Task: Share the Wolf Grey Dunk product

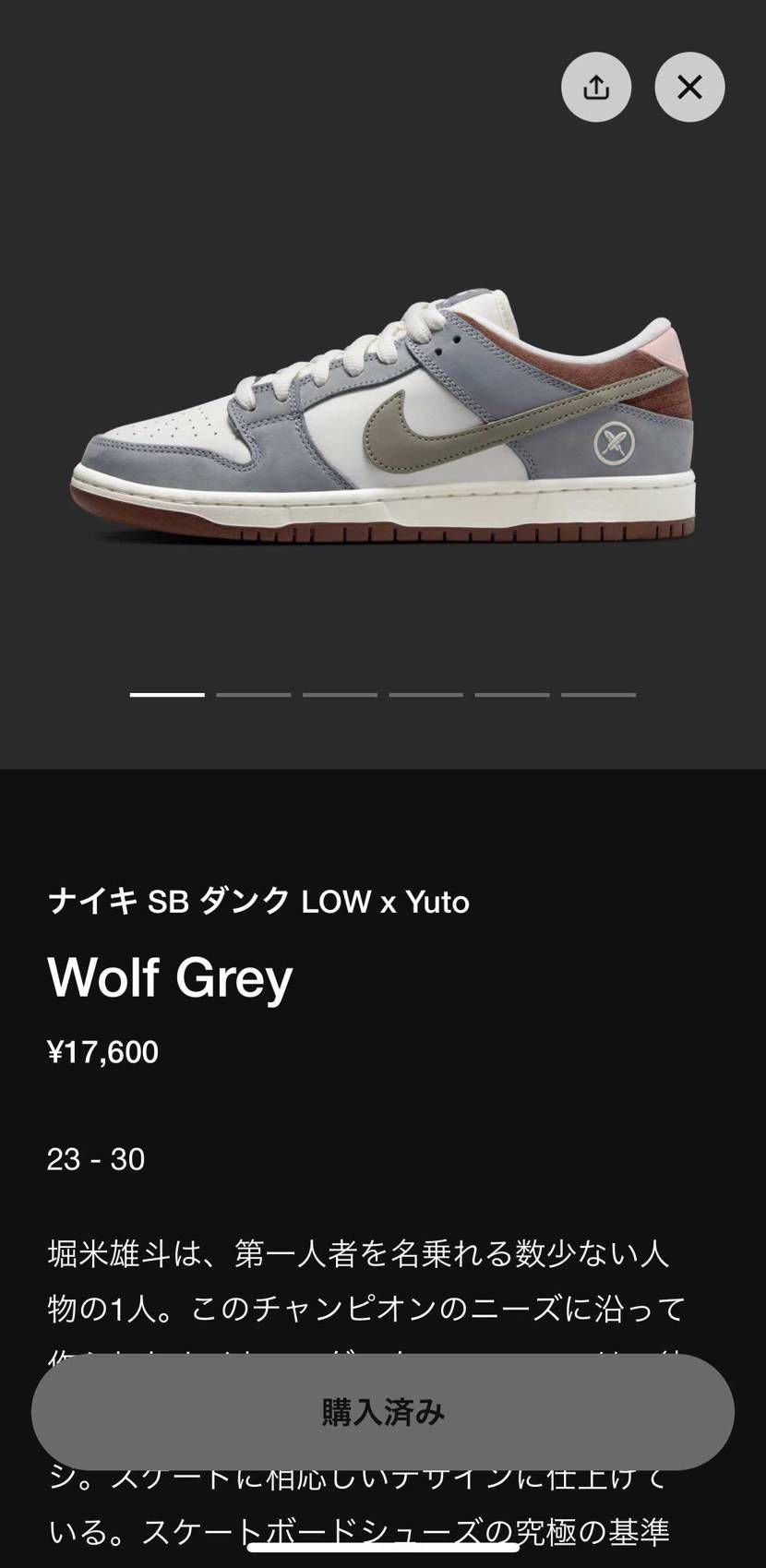Action: pyautogui.click(x=596, y=88)
